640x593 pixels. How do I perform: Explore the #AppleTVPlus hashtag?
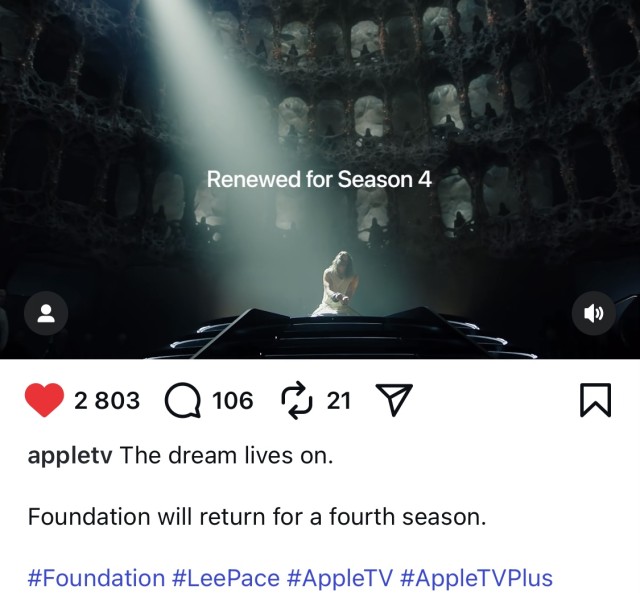point(476,578)
